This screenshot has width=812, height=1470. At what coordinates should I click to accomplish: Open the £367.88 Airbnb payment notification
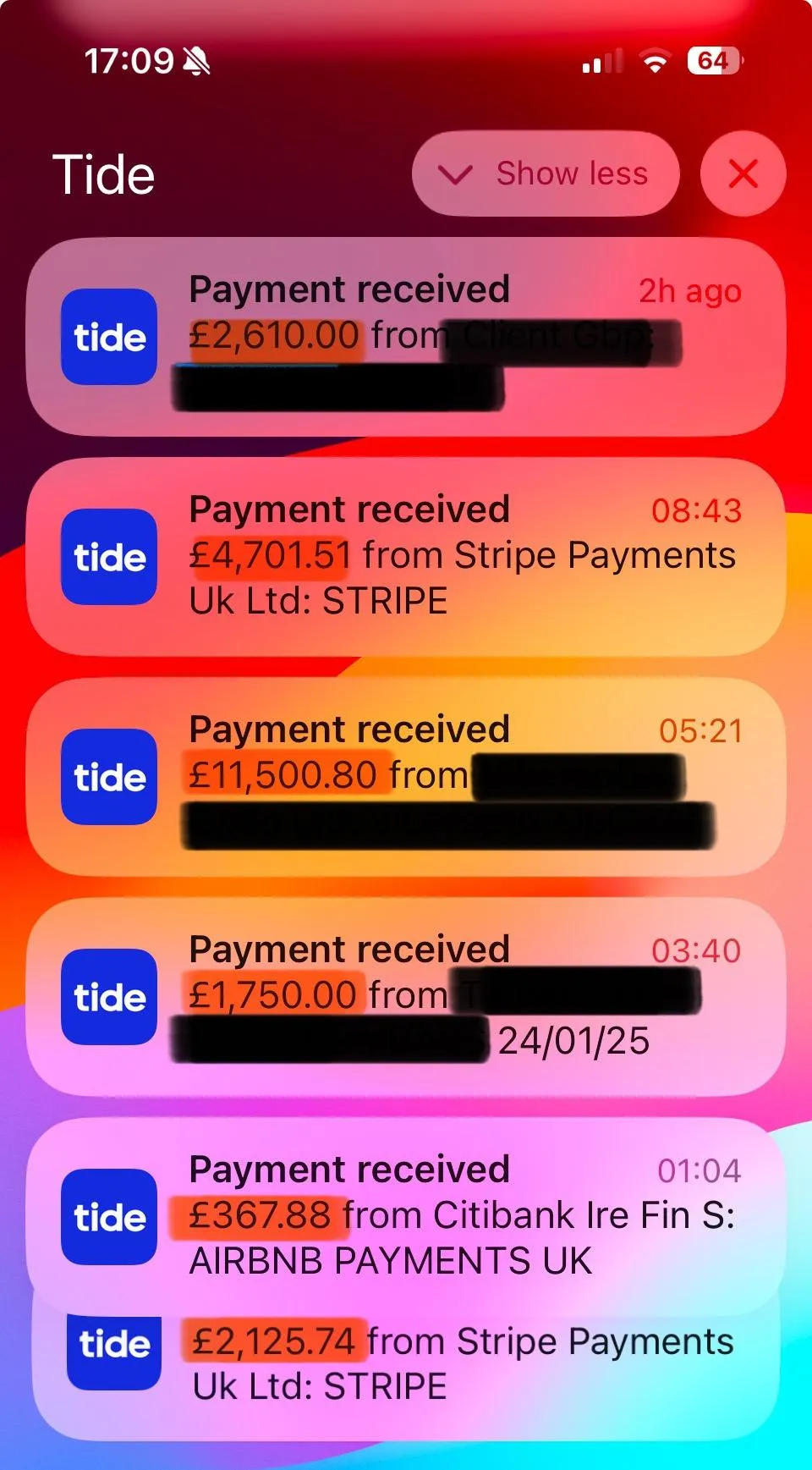tap(406, 1217)
